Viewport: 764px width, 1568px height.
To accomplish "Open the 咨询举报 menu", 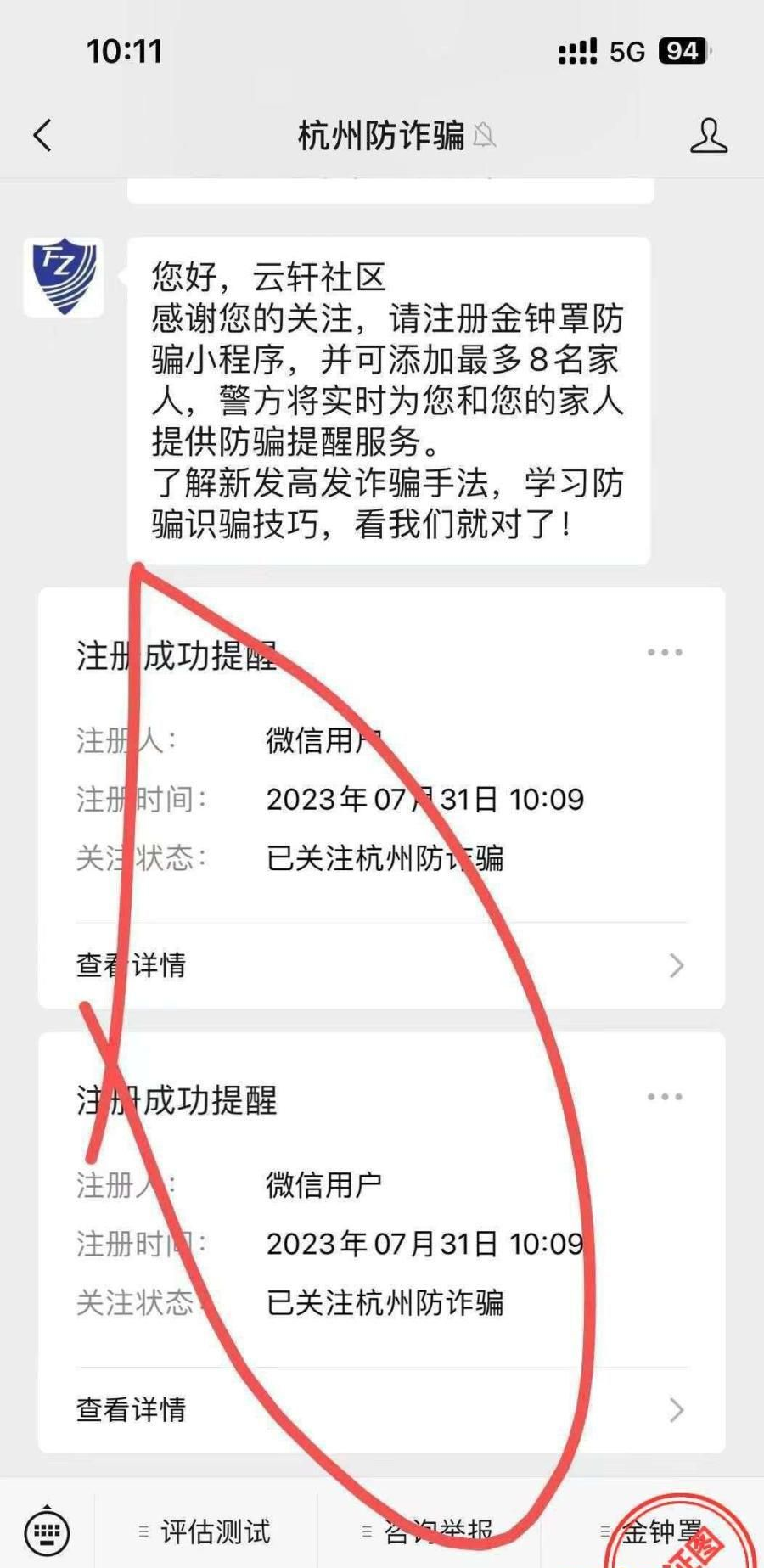I will tap(430, 1531).
